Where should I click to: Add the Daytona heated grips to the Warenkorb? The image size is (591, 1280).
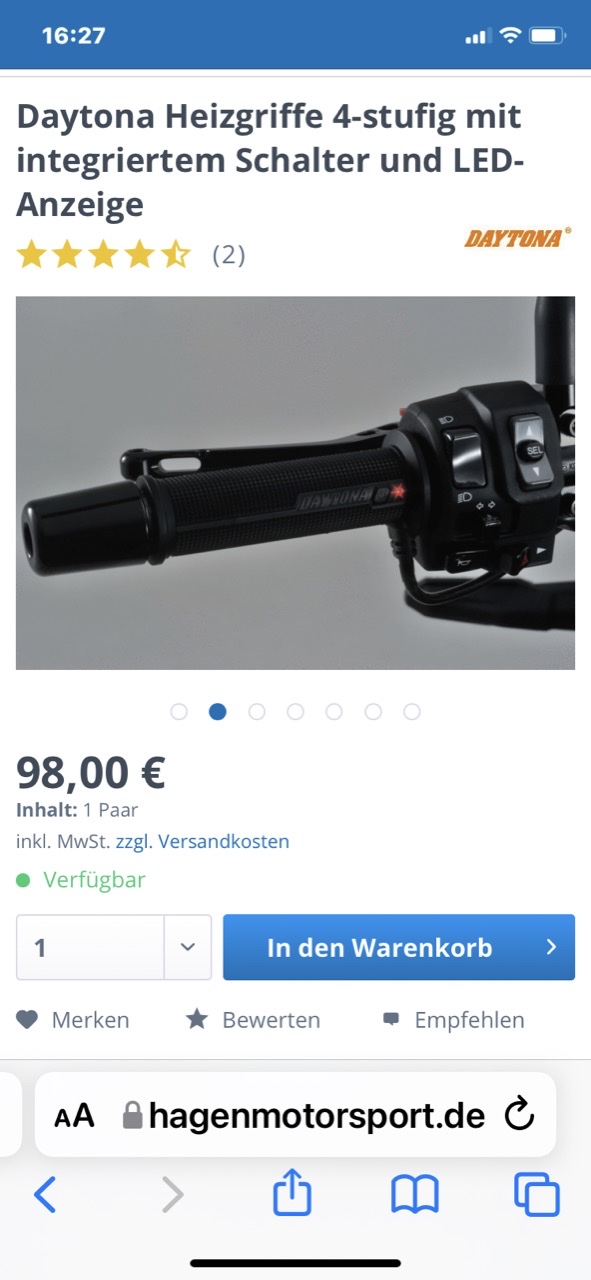click(x=398, y=947)
